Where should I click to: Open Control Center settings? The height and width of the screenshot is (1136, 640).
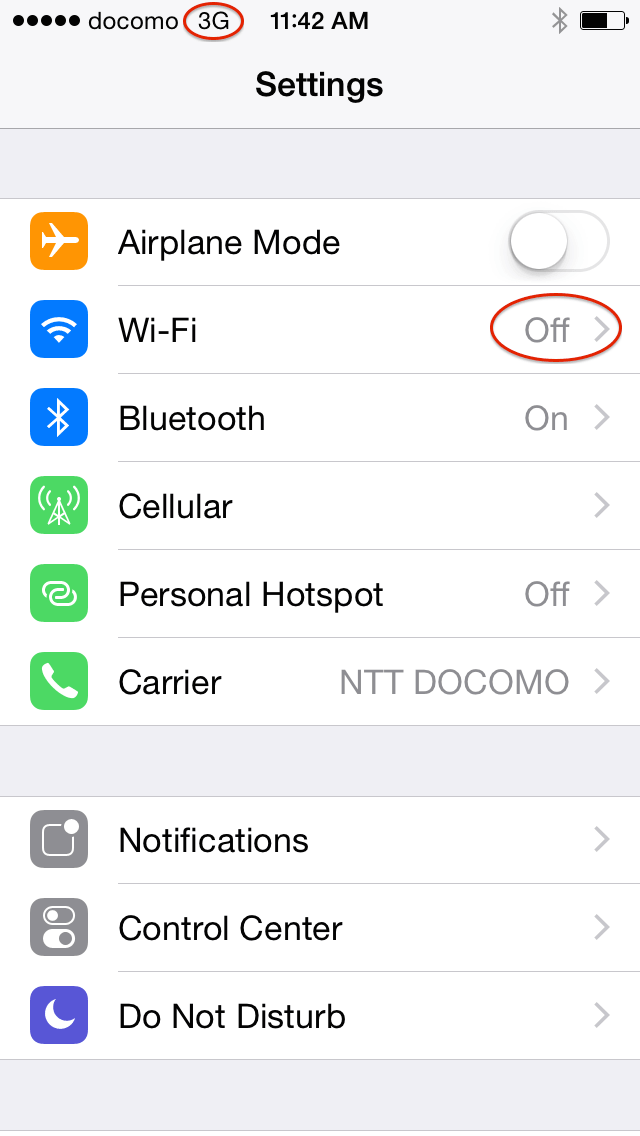320,928
